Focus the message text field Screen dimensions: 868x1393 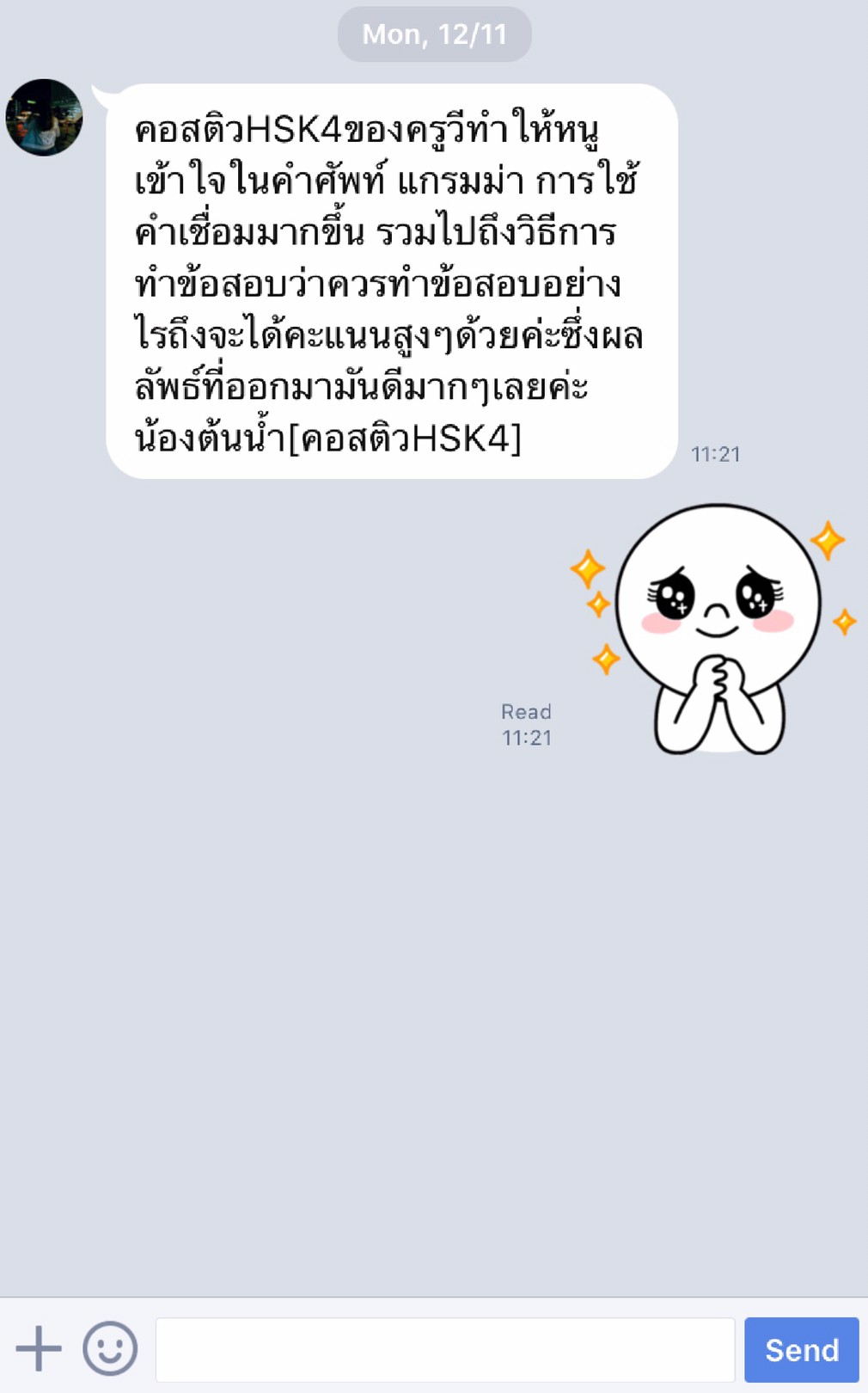pos(445,1350)
